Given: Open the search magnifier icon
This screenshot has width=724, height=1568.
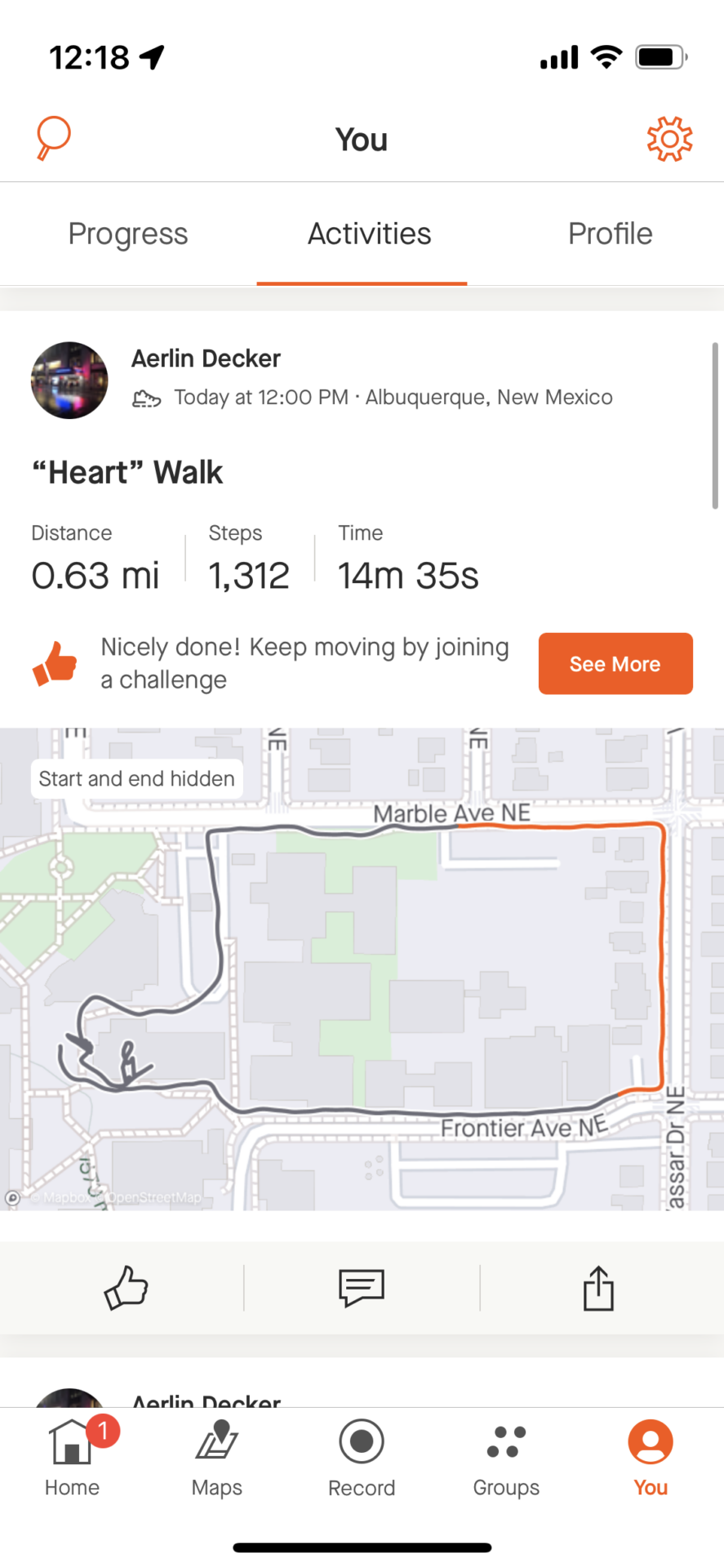Looking at the screenshot, I should tap(53, 138).
